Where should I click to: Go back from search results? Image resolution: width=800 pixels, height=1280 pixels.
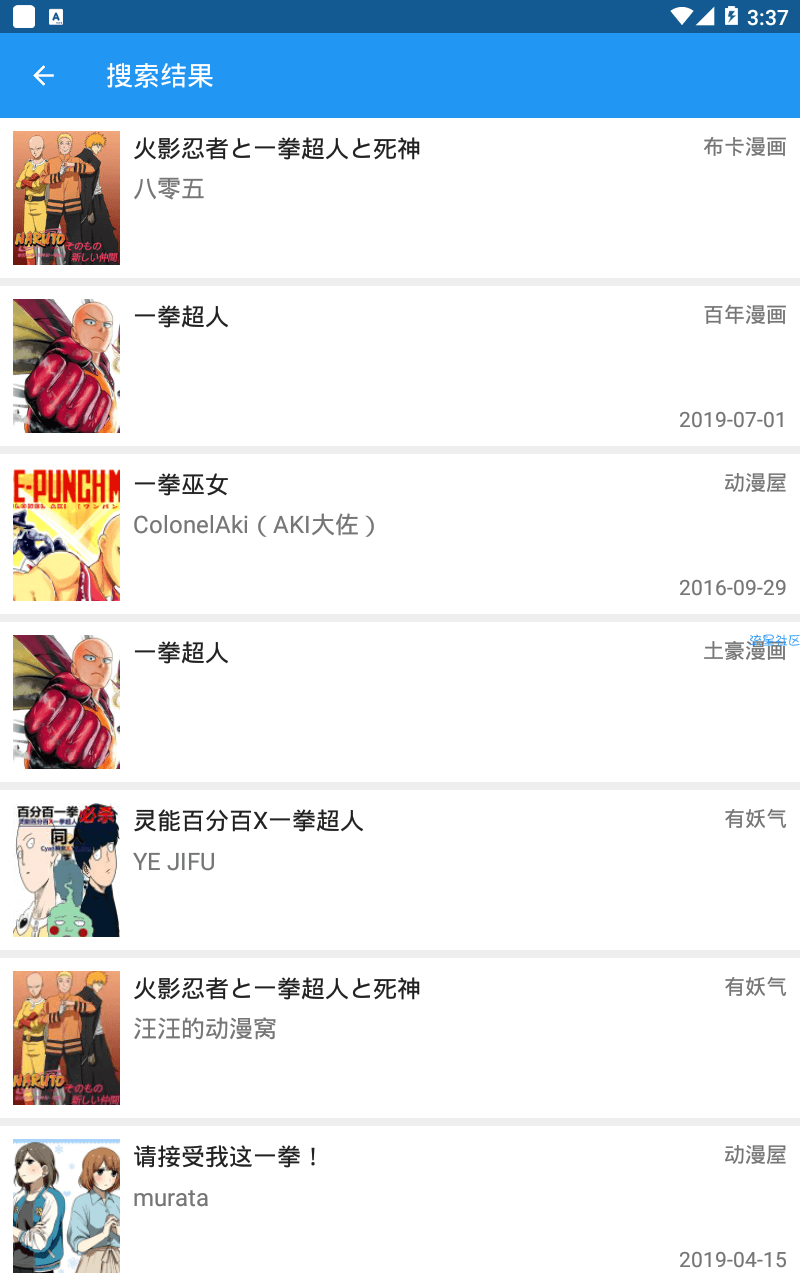click(x=43, y=76)
